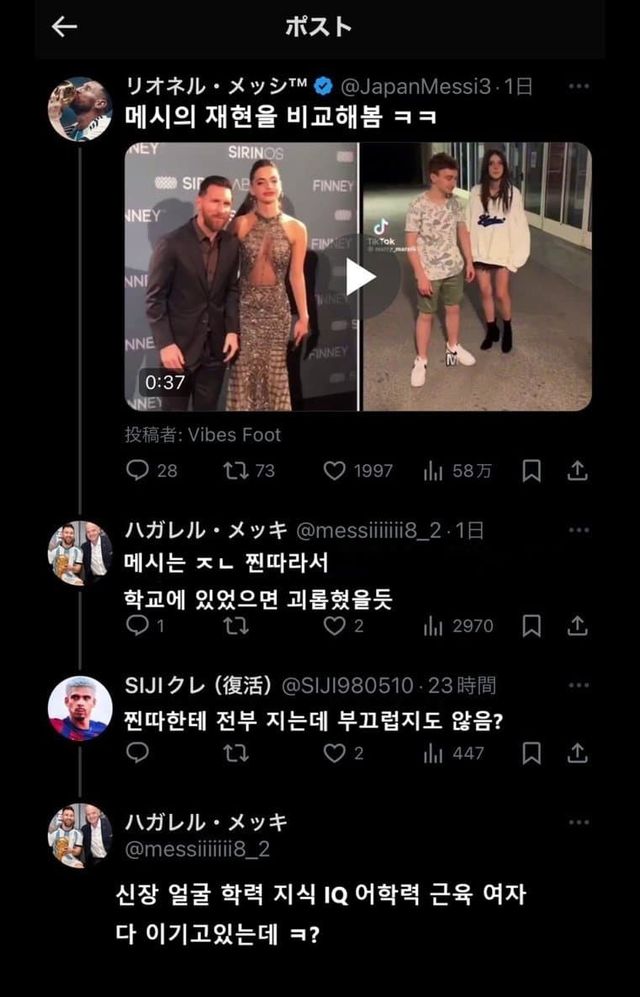Like the @SIJI980510 reply
640x997 pixels.
click(334, 753)
